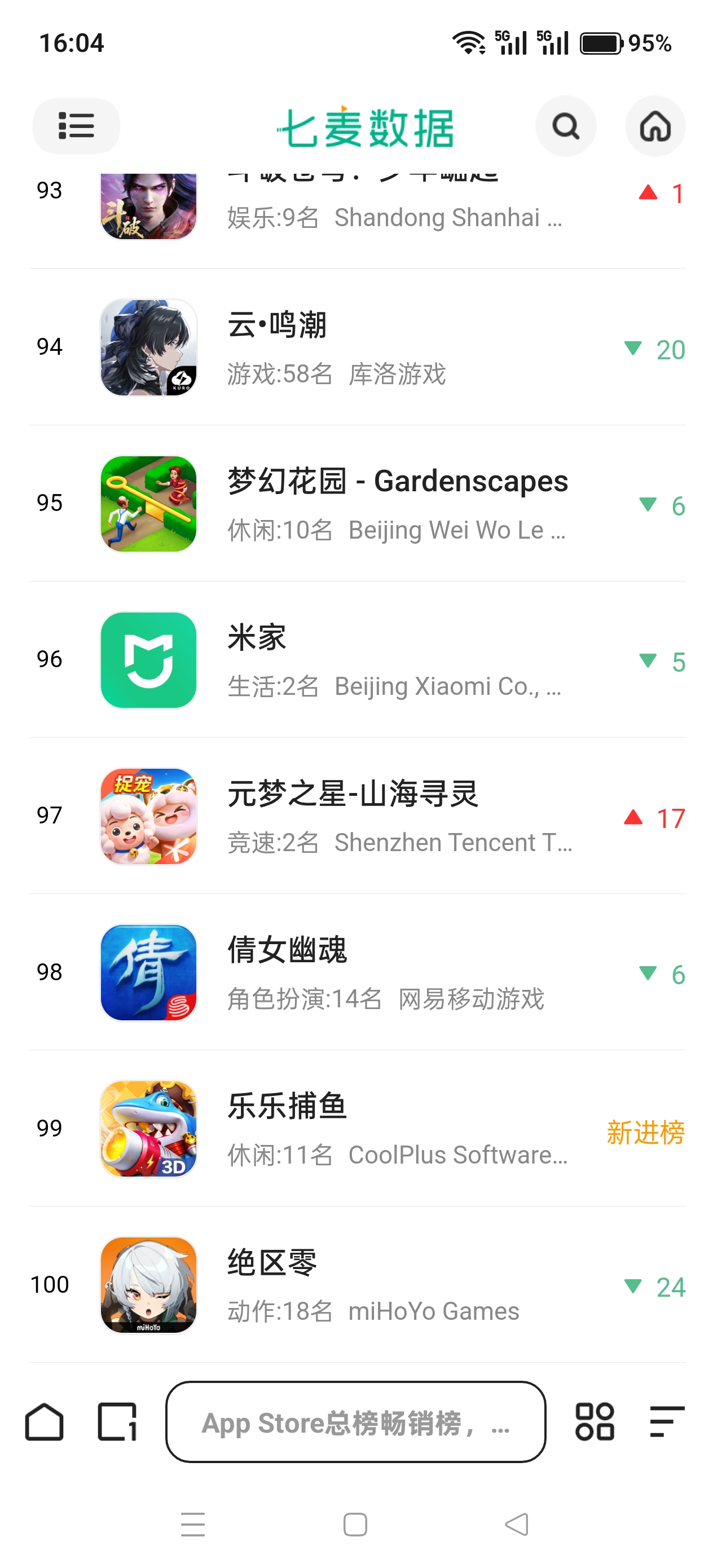Open the list menu button
The height and width of the screenshot is (1568, 713).
[76, 126]
